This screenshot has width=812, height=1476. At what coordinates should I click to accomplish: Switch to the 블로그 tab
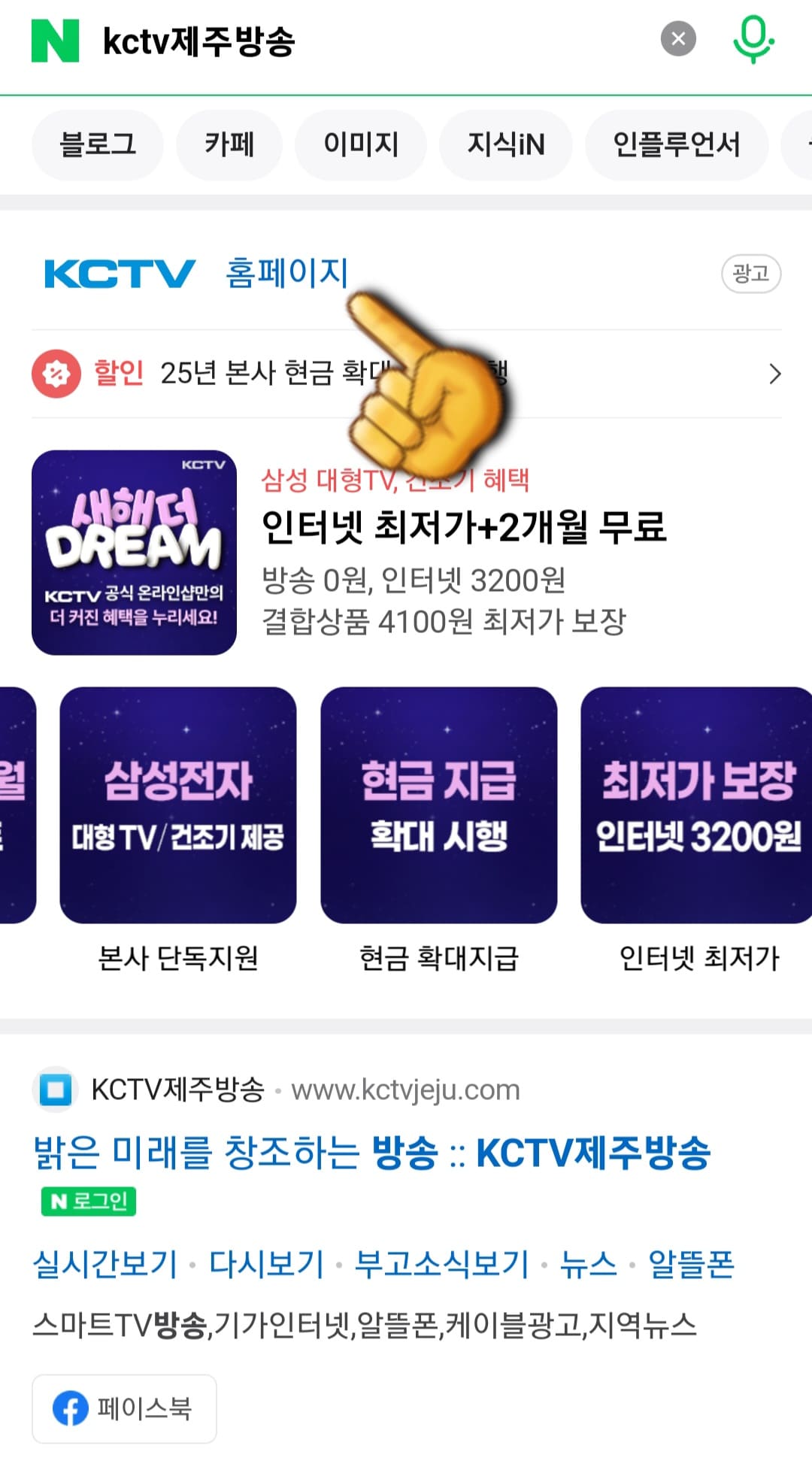pos(98,144)
